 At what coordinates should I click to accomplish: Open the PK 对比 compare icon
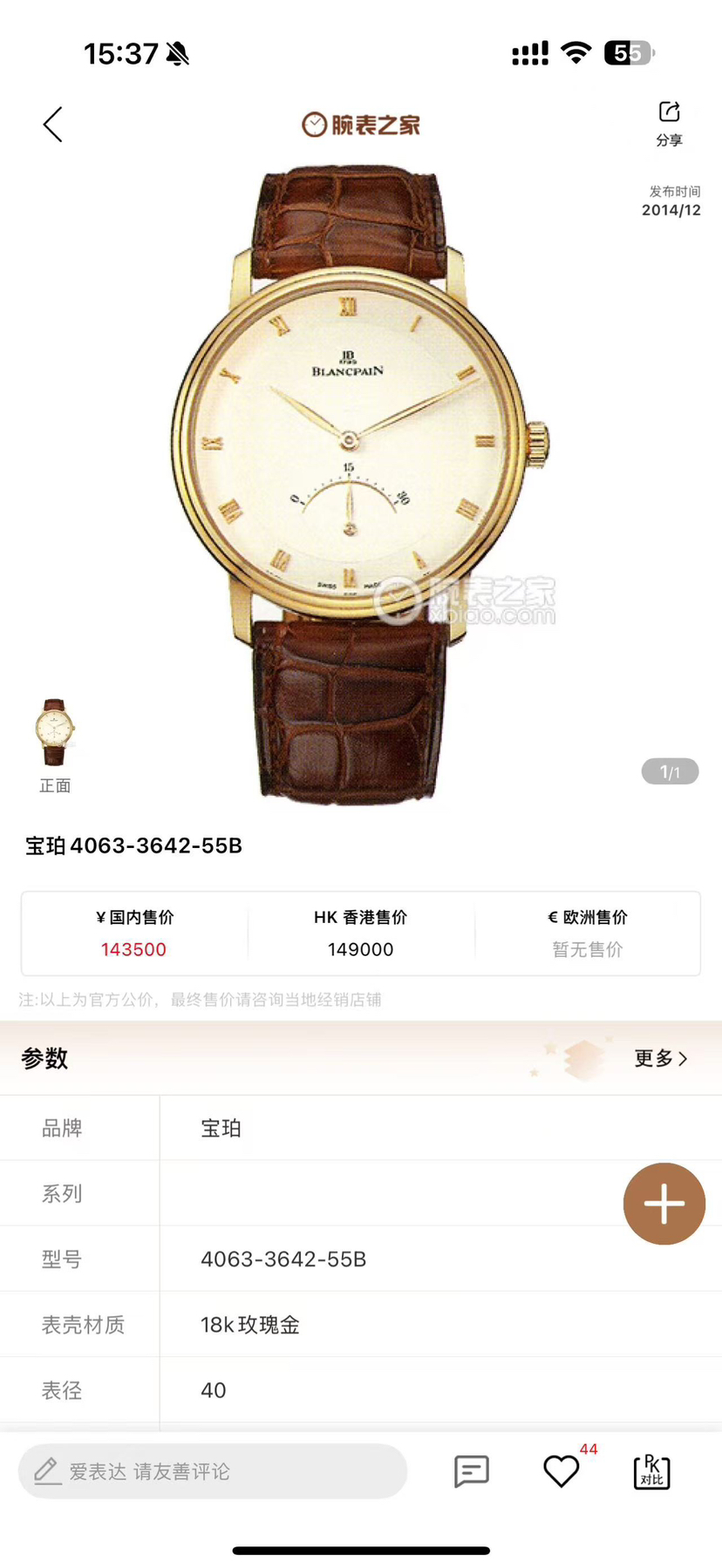(x=651, y=1471)
